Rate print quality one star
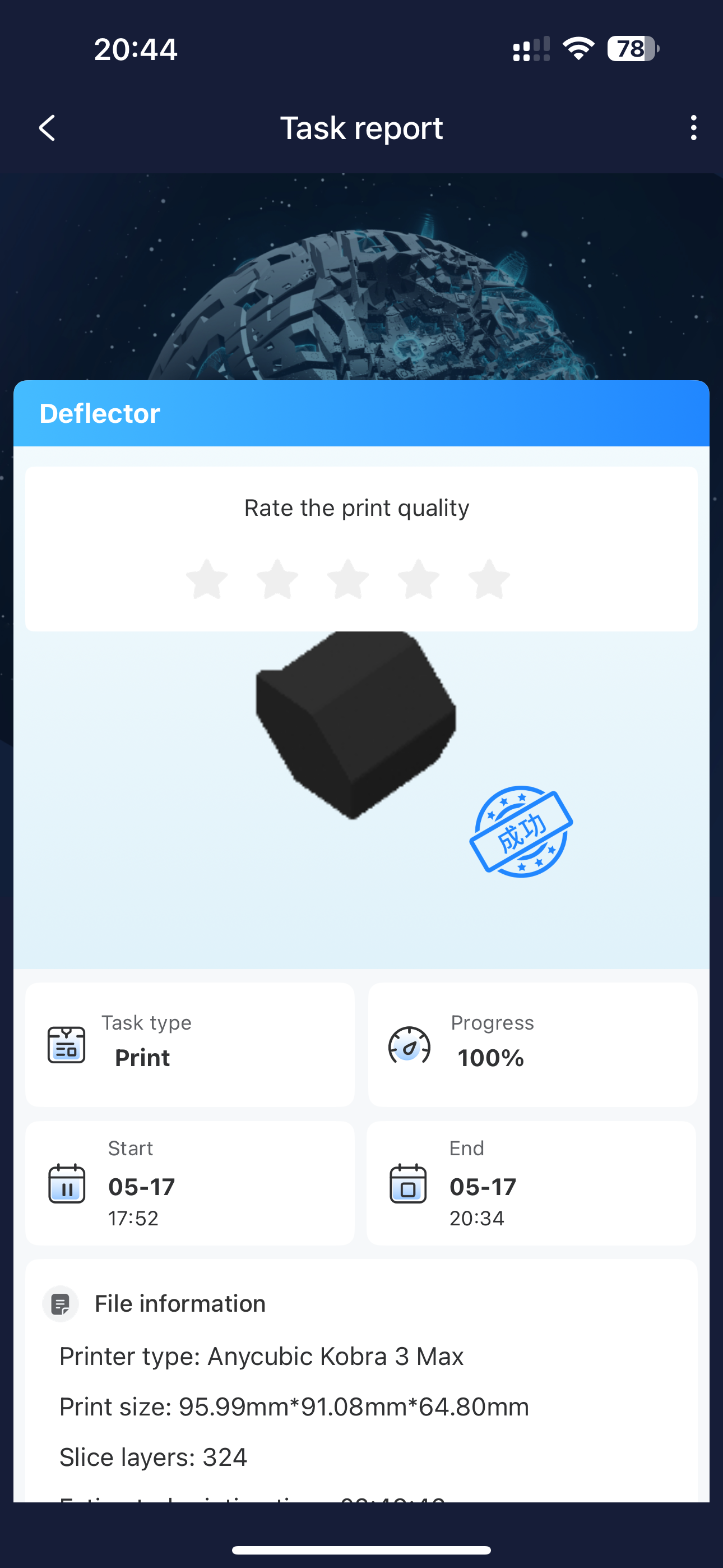Screen dimensions: 723x1568 click(x=207, y=579)
